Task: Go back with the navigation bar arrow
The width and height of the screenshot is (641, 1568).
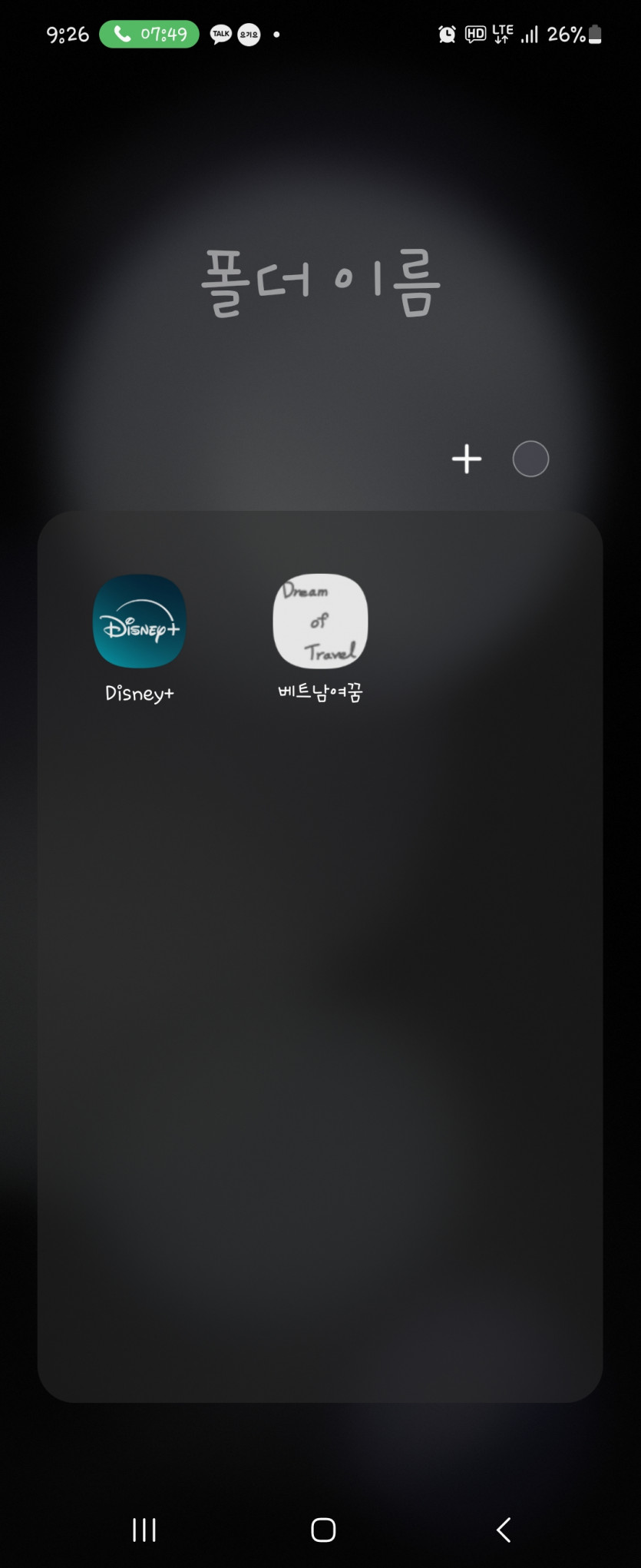Action: pyautogui.click(x=504, y=1530)
